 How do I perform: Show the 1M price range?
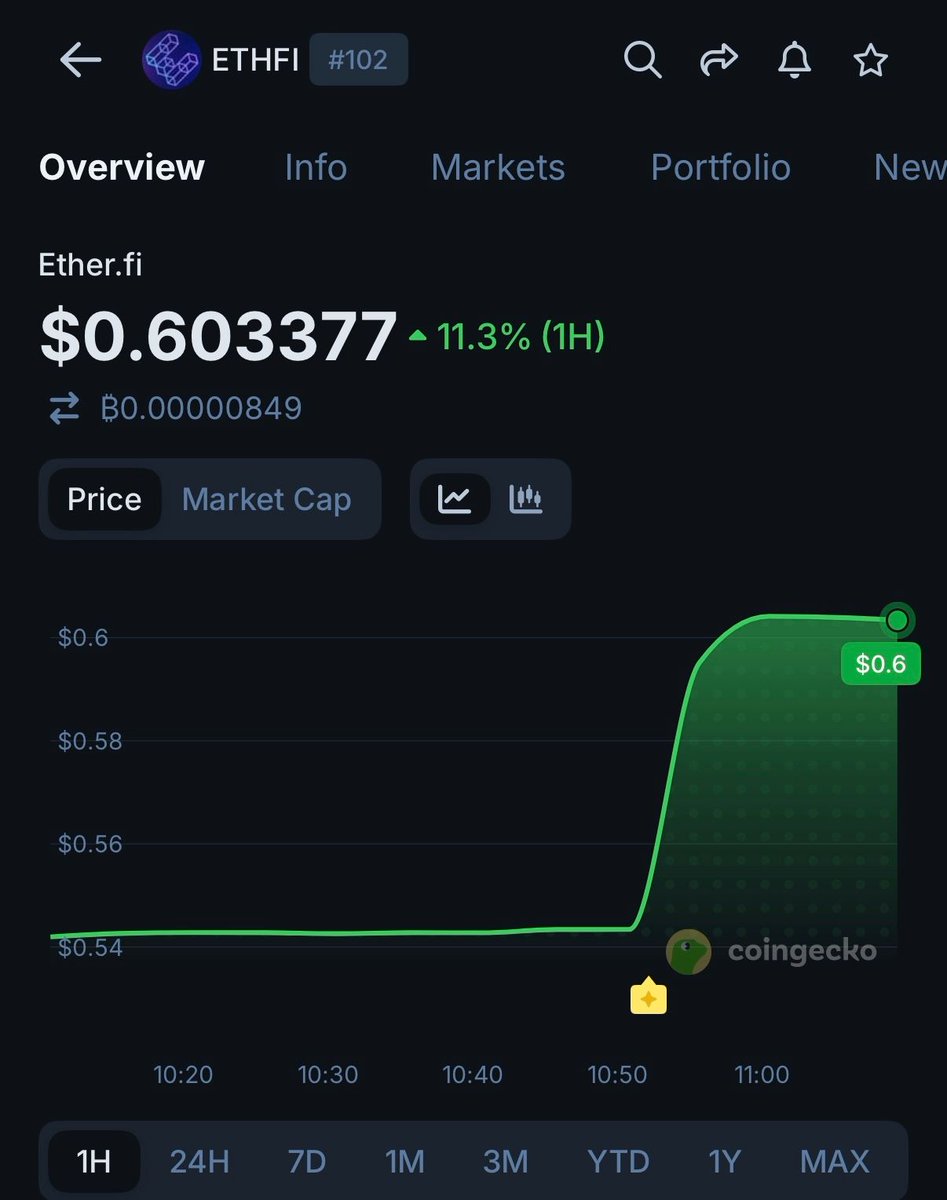[x=405, y=1161]
